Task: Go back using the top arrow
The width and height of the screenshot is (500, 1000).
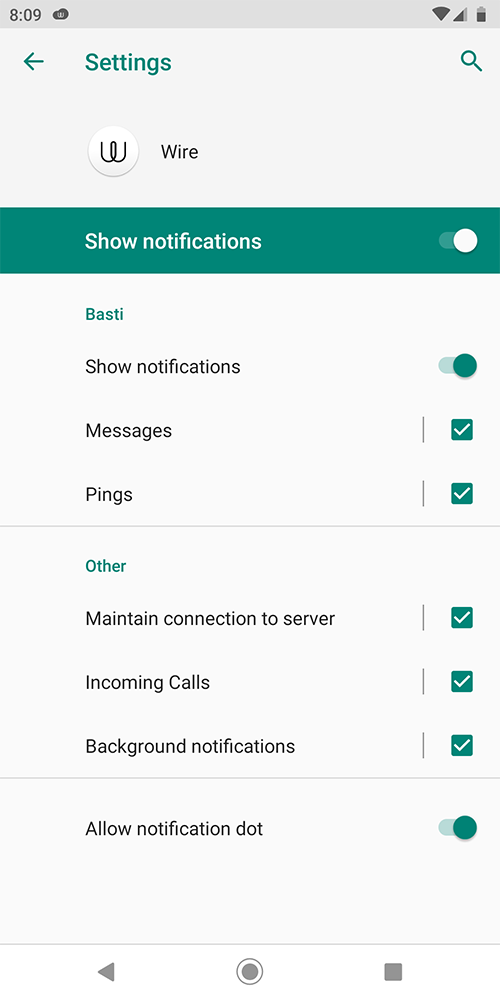Action: pos(33,62)
